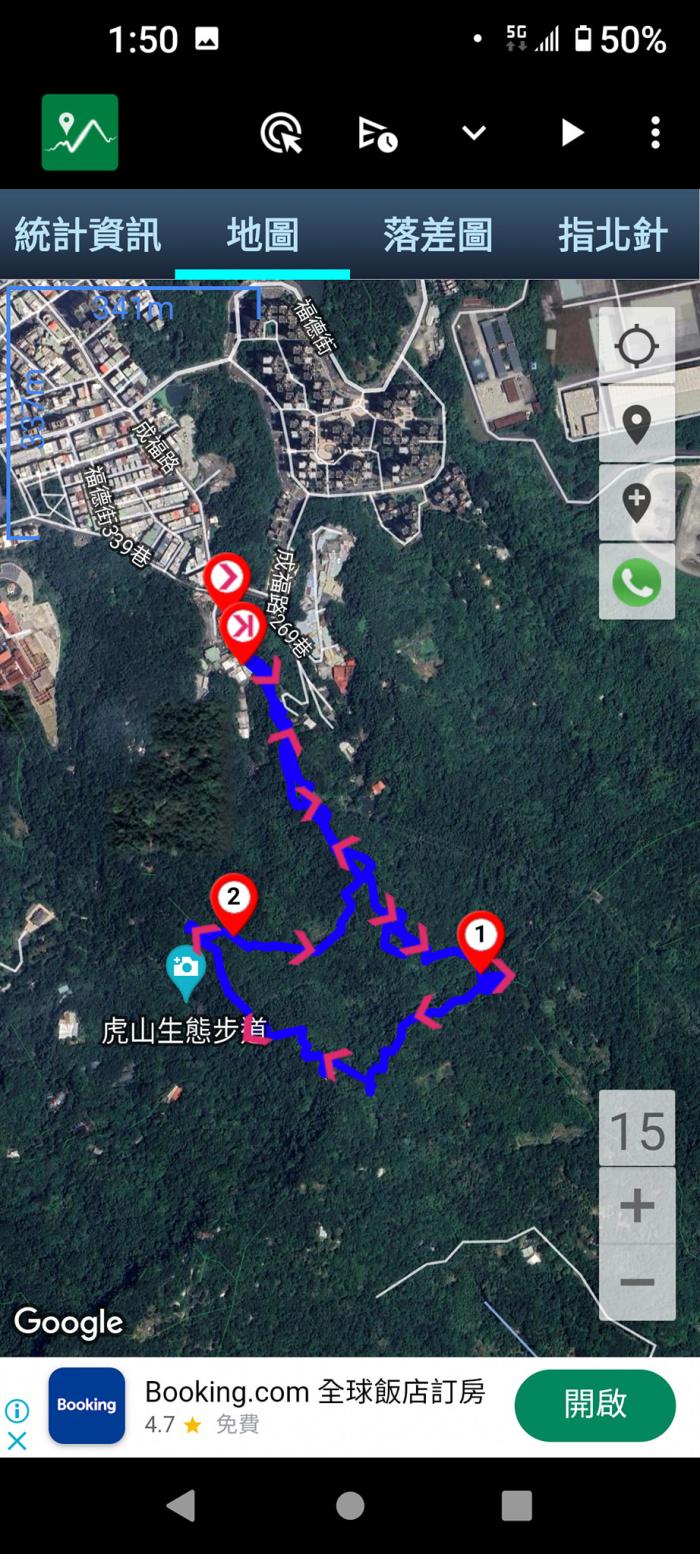Tap the green track app icon
Screen dimensions: 700x1554
[x=80, y=132]
